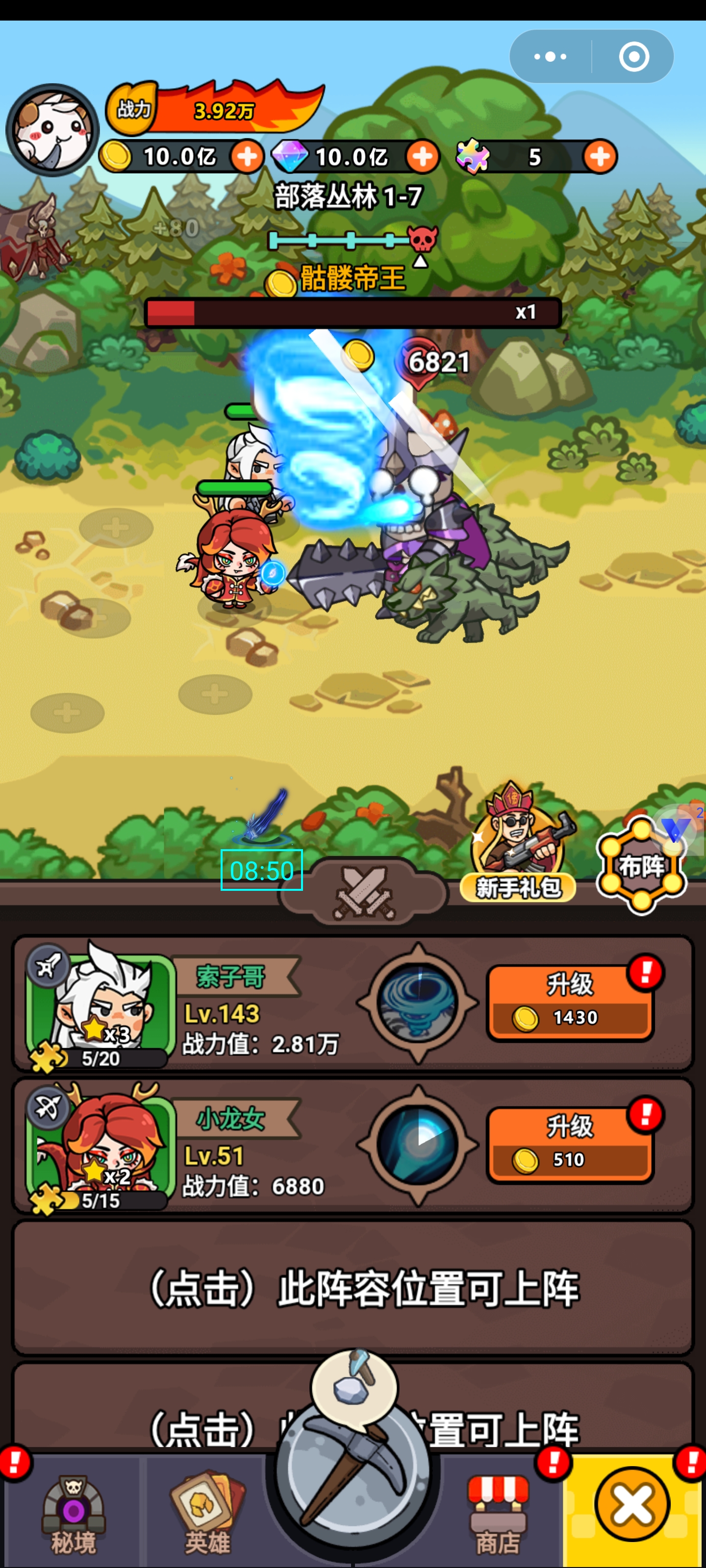
Task: View 小龙女's skill icon
Action: point(417,1145)
